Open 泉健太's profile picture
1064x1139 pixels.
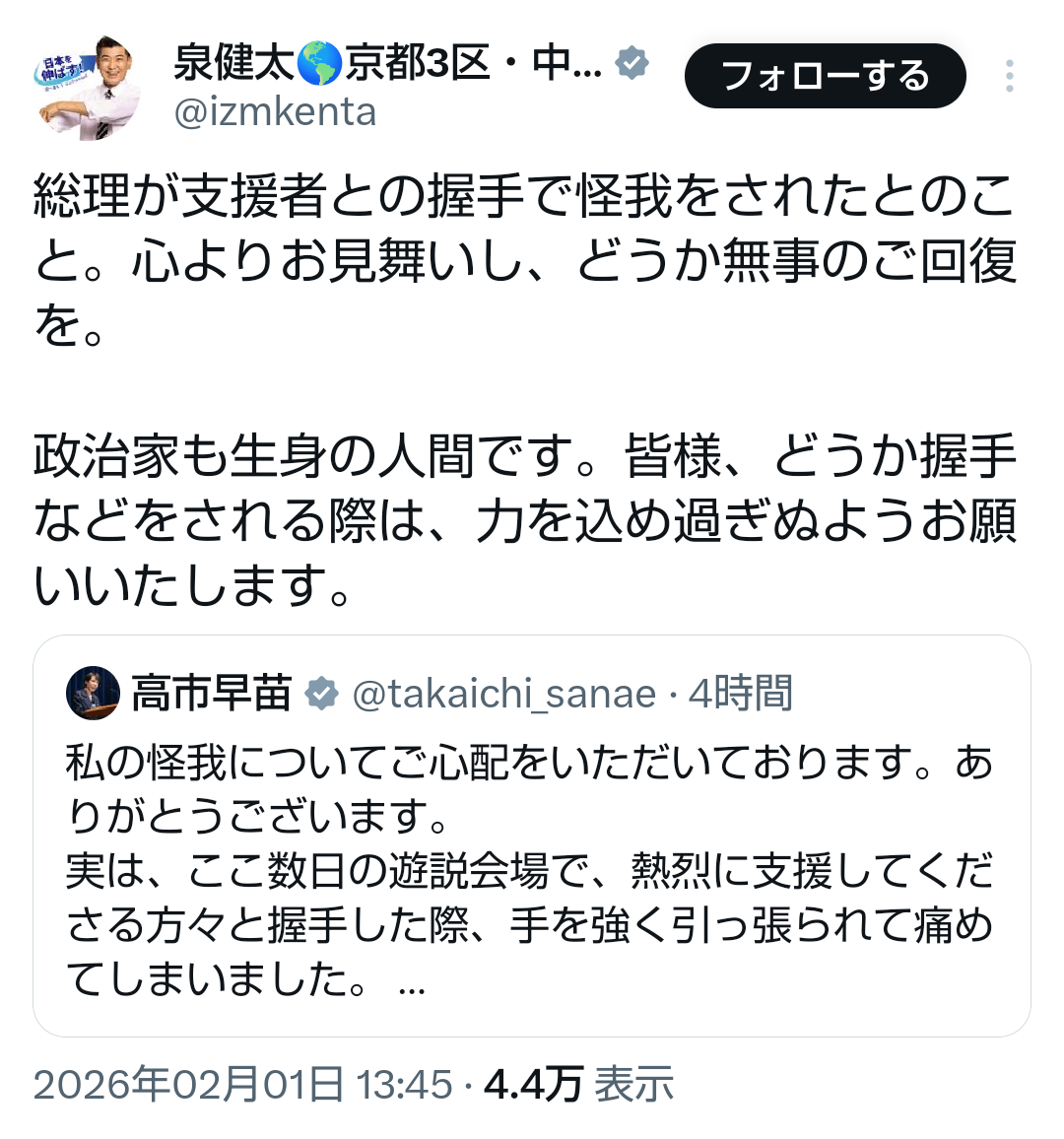coord(89,89)
